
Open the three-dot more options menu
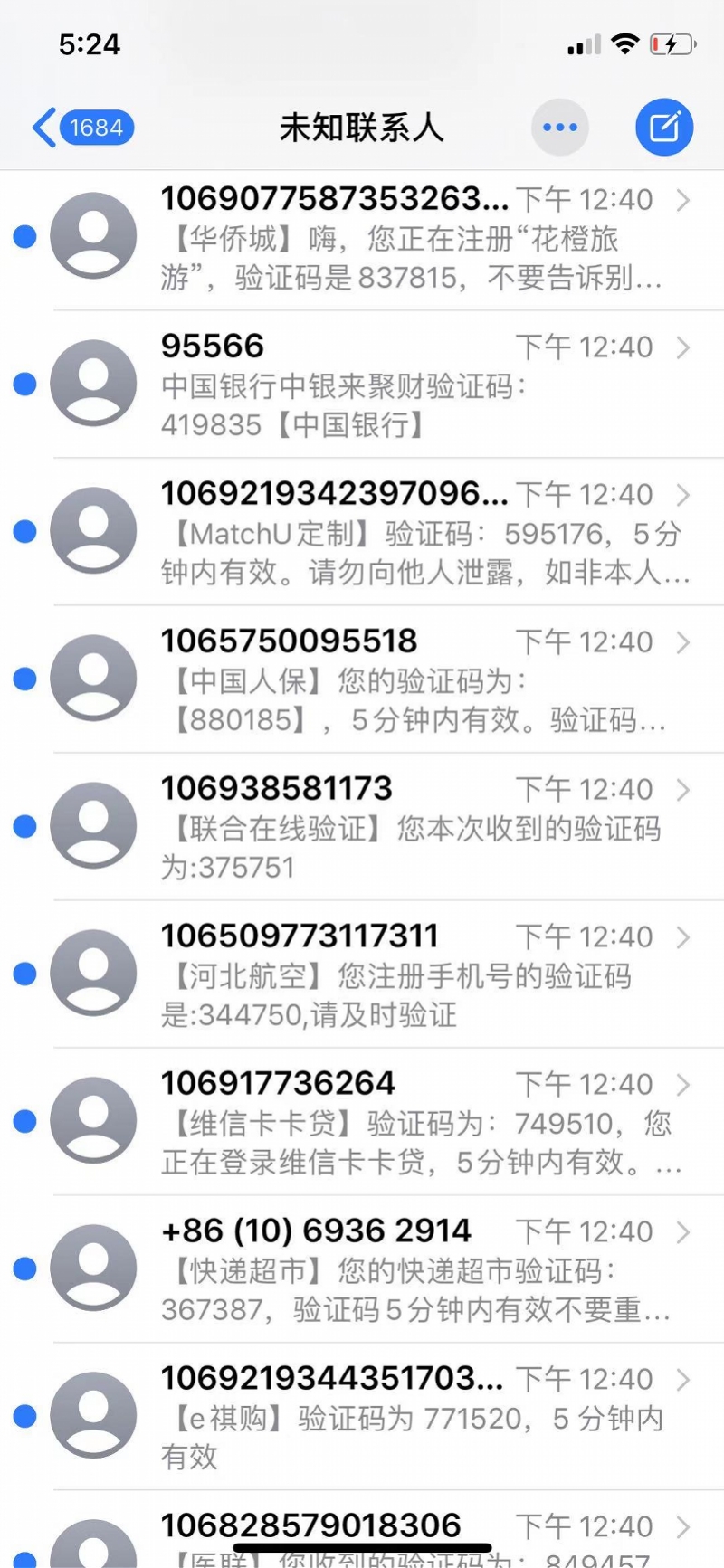pos(559,128)
